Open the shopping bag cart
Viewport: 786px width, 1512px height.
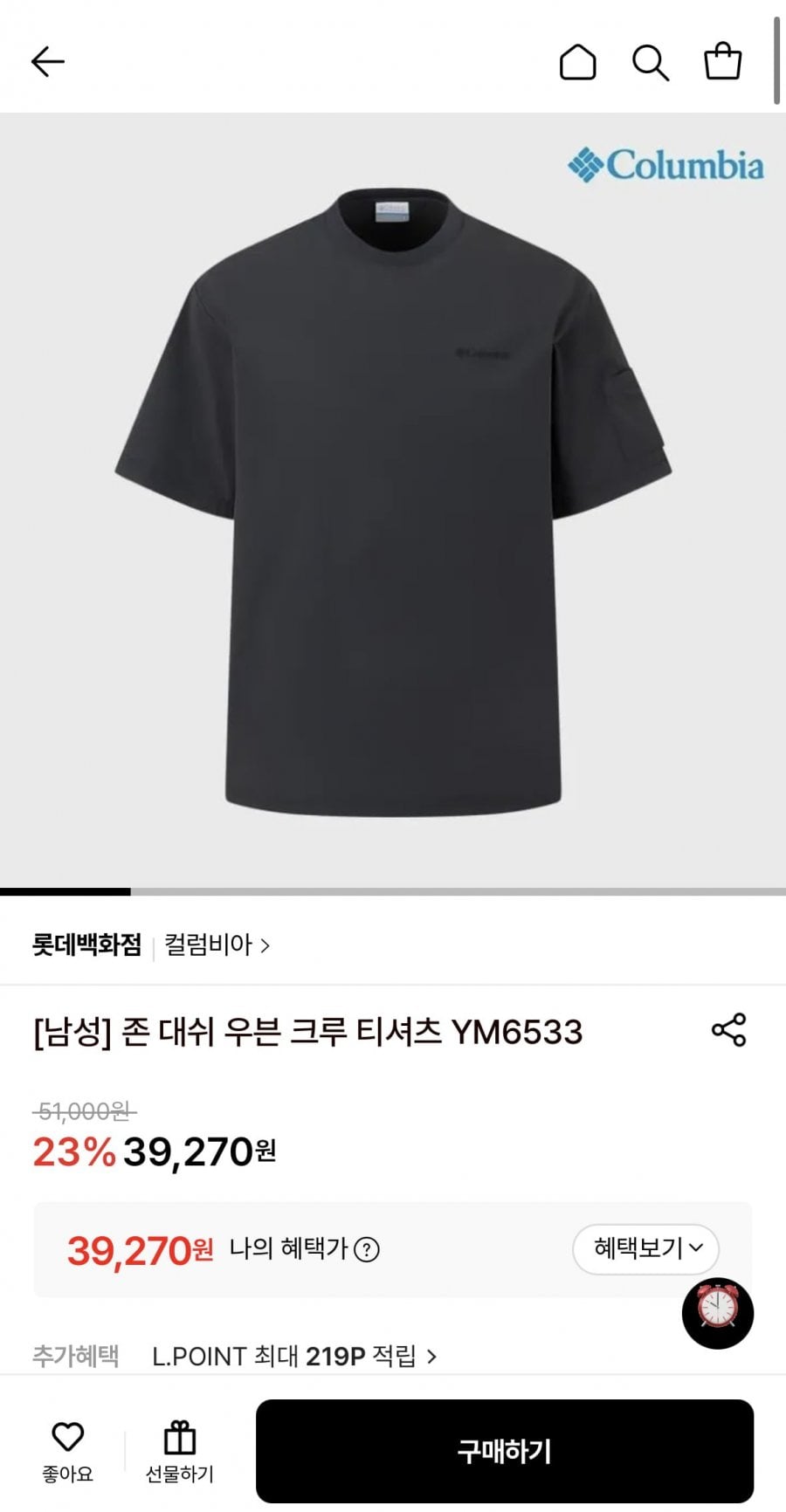coord(722,62)
